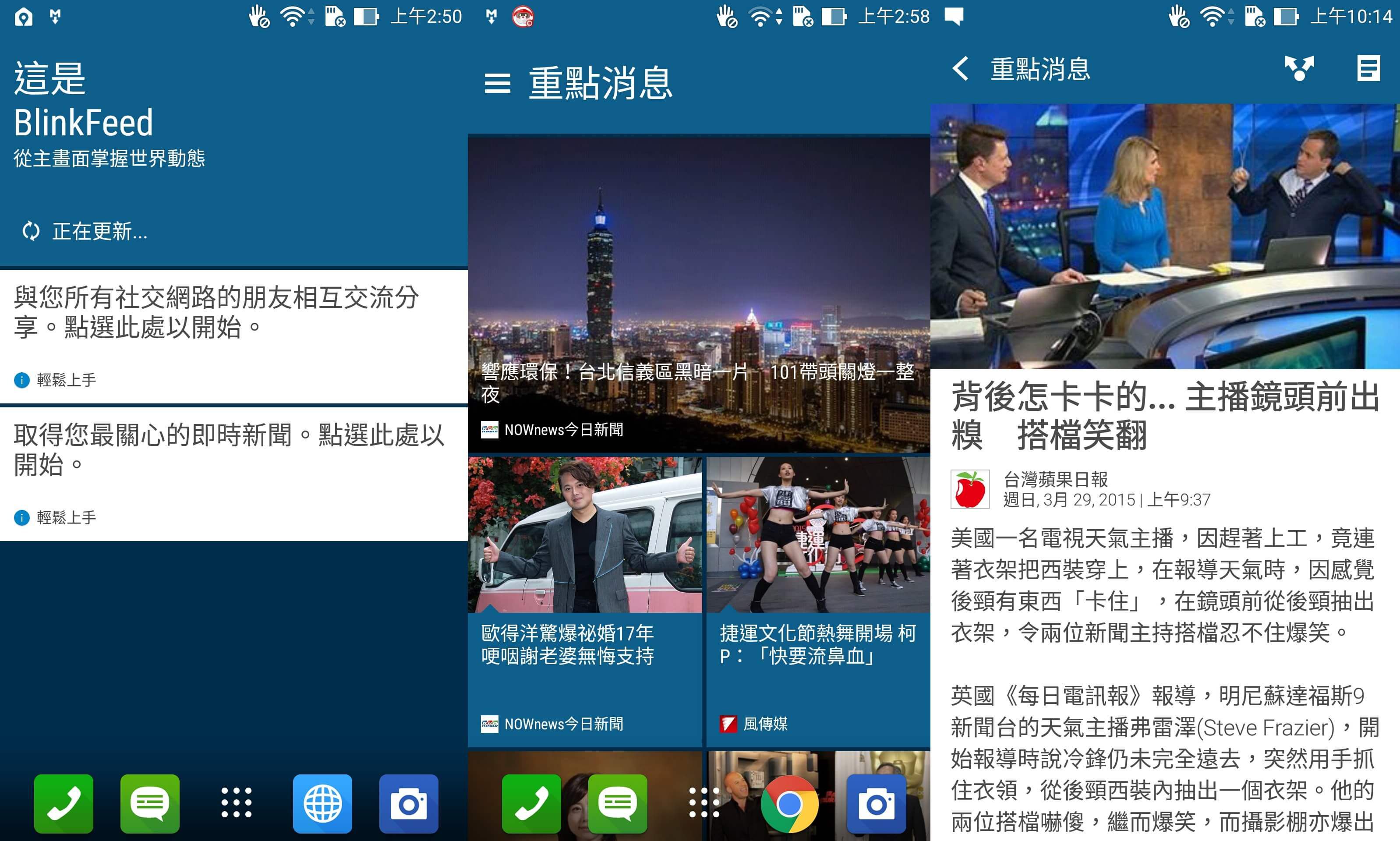Open the Taipei 101 lights-off news story
The image size is (1400, 841).
[x=699, y=295]
